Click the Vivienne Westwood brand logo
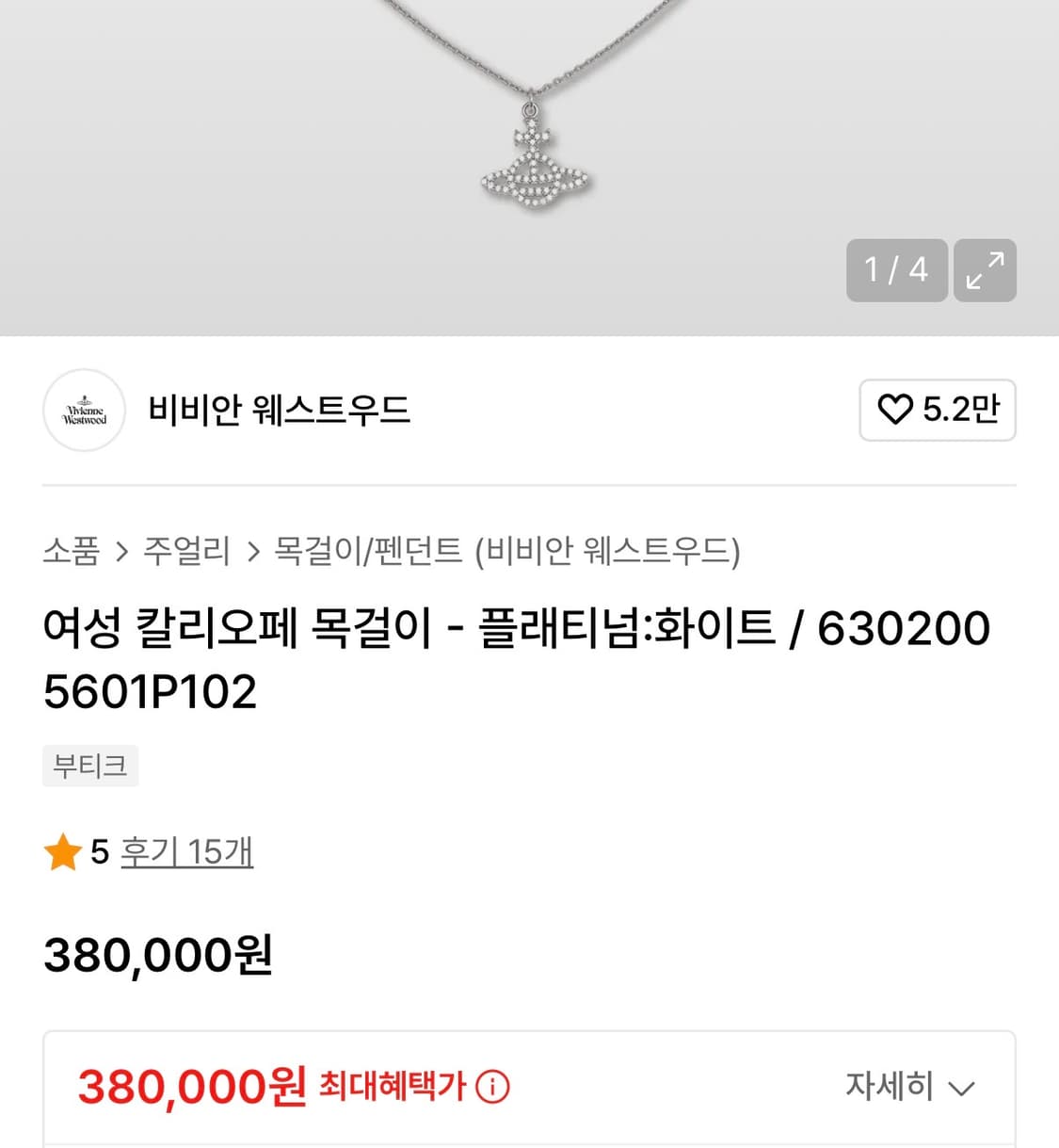The width and height of the screenshot is (1059, 1148). pyautogui.click(x=84, y=411)
